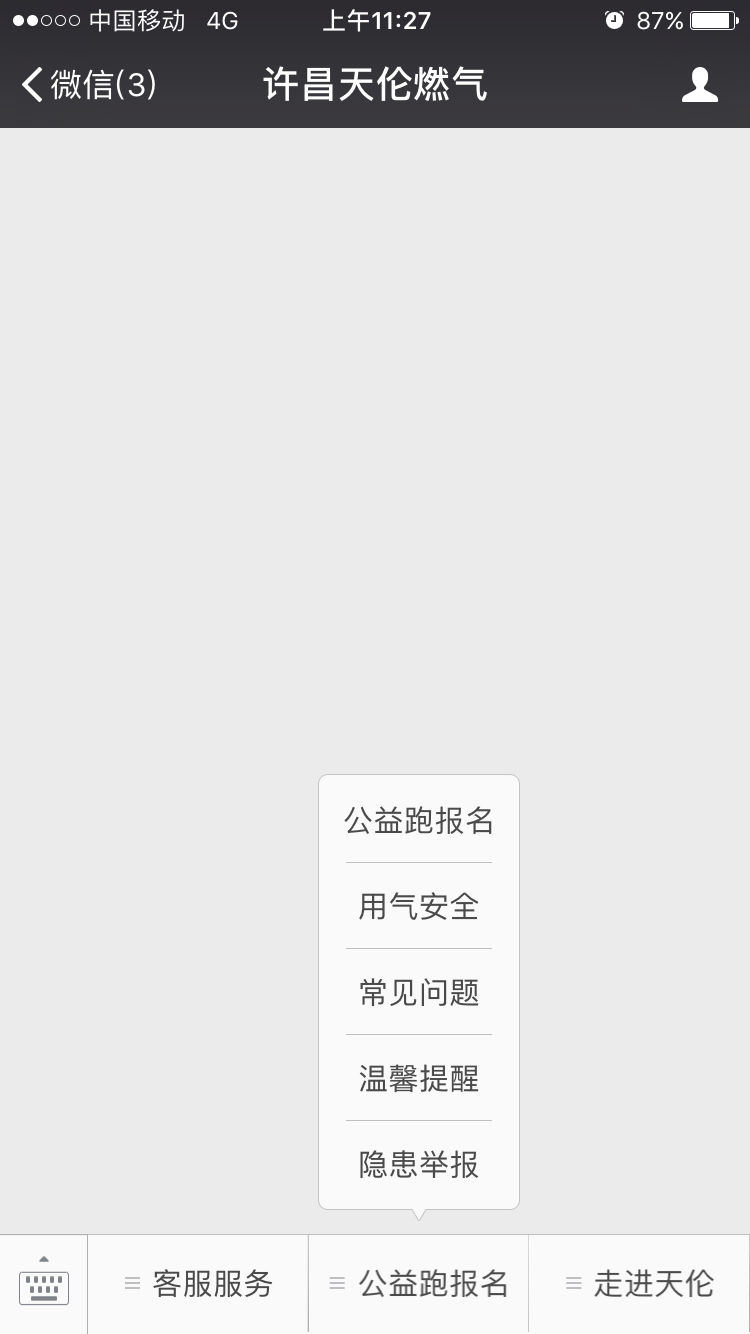This screenshot has height=1334, width=750.
Task: Go back to the 微信 chat list
Action: 88,85
